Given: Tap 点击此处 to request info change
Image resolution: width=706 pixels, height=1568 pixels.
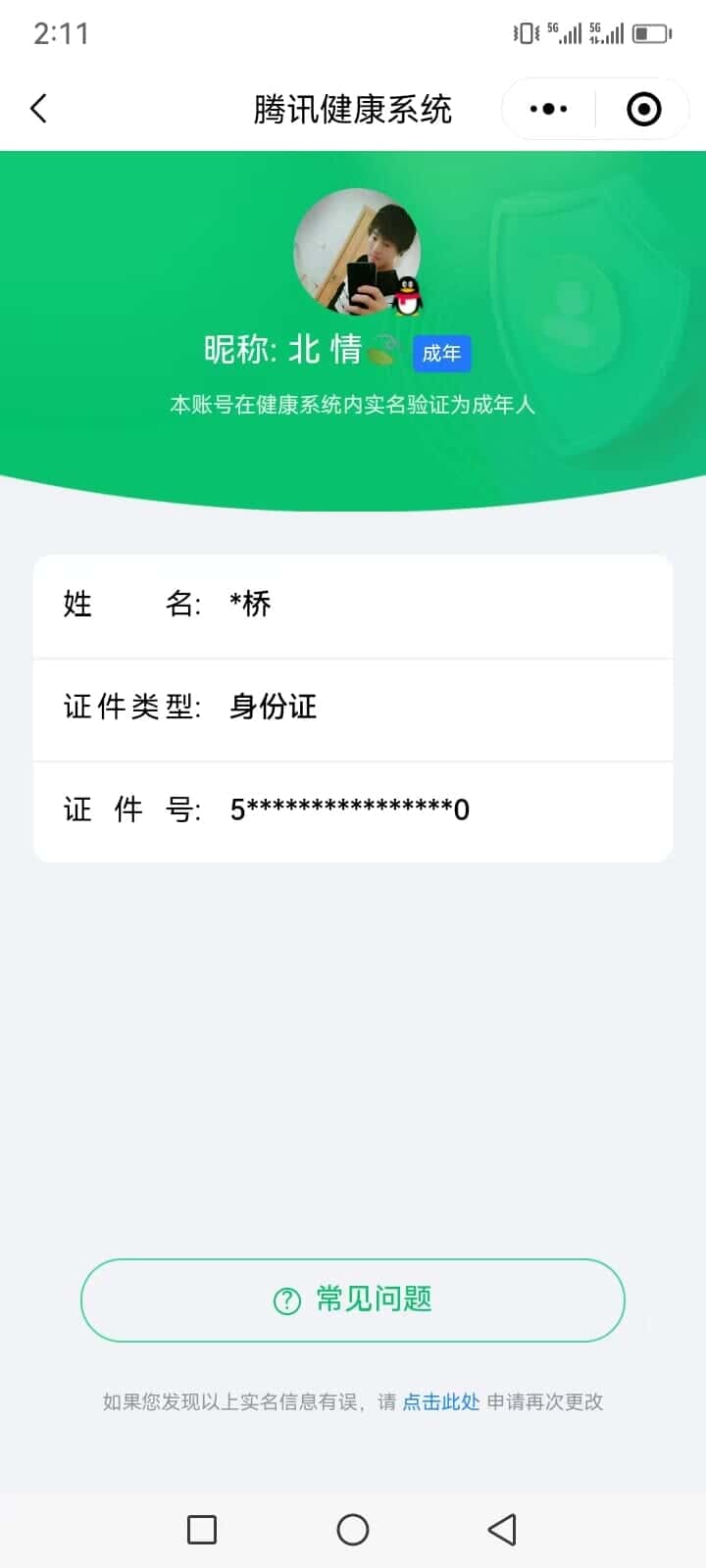Looking at the screenshot, I should point(441,1401).
